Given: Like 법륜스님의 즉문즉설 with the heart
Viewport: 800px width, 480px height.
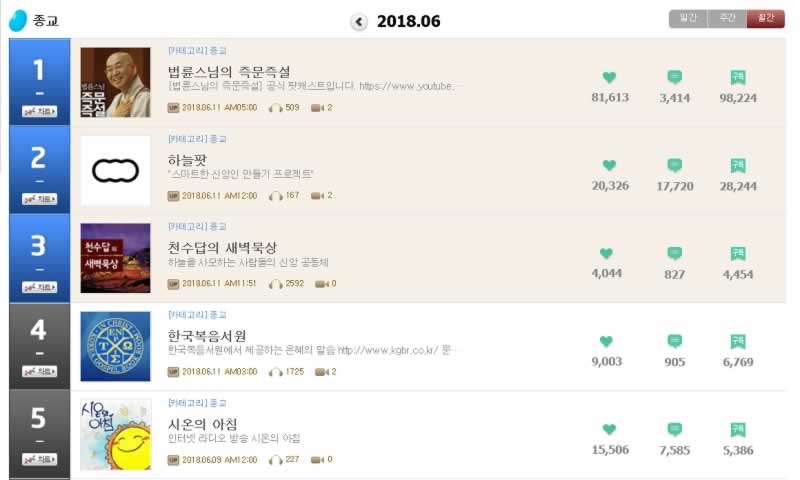Looking at the screenshot, I should [x=609, y=78].
